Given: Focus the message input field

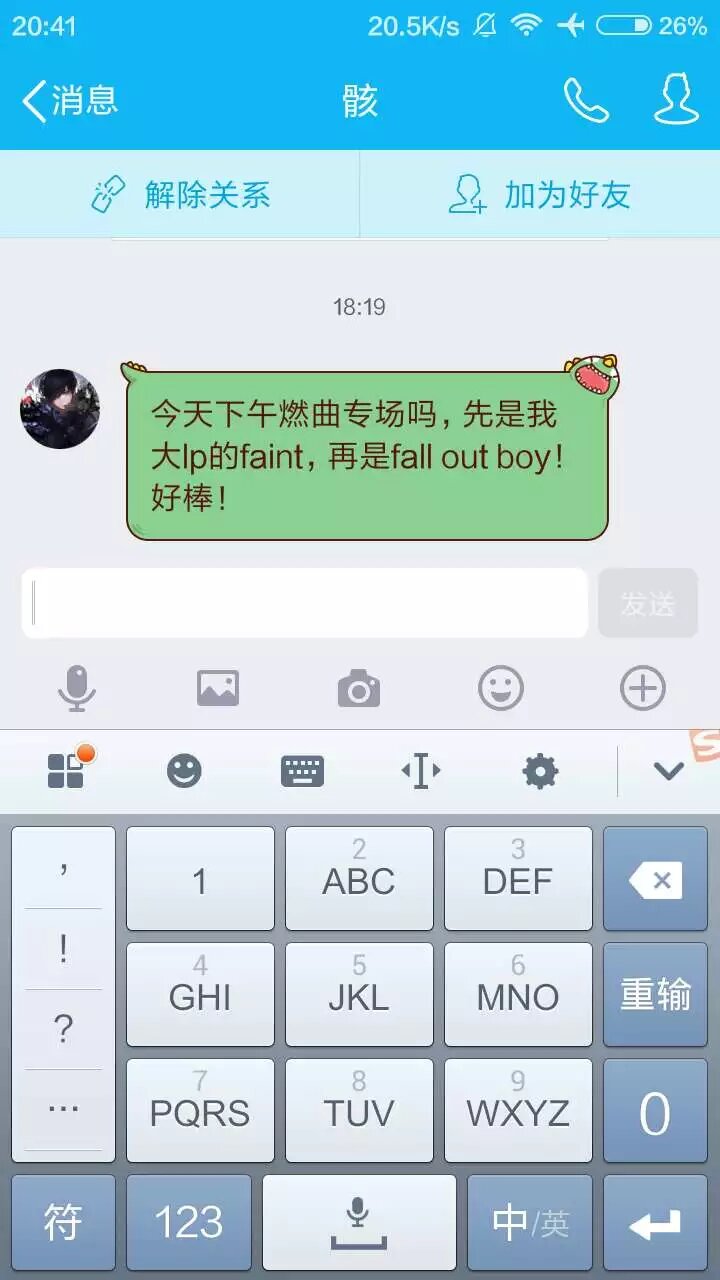Looking at the screenshot, I should tap(305, 603).
